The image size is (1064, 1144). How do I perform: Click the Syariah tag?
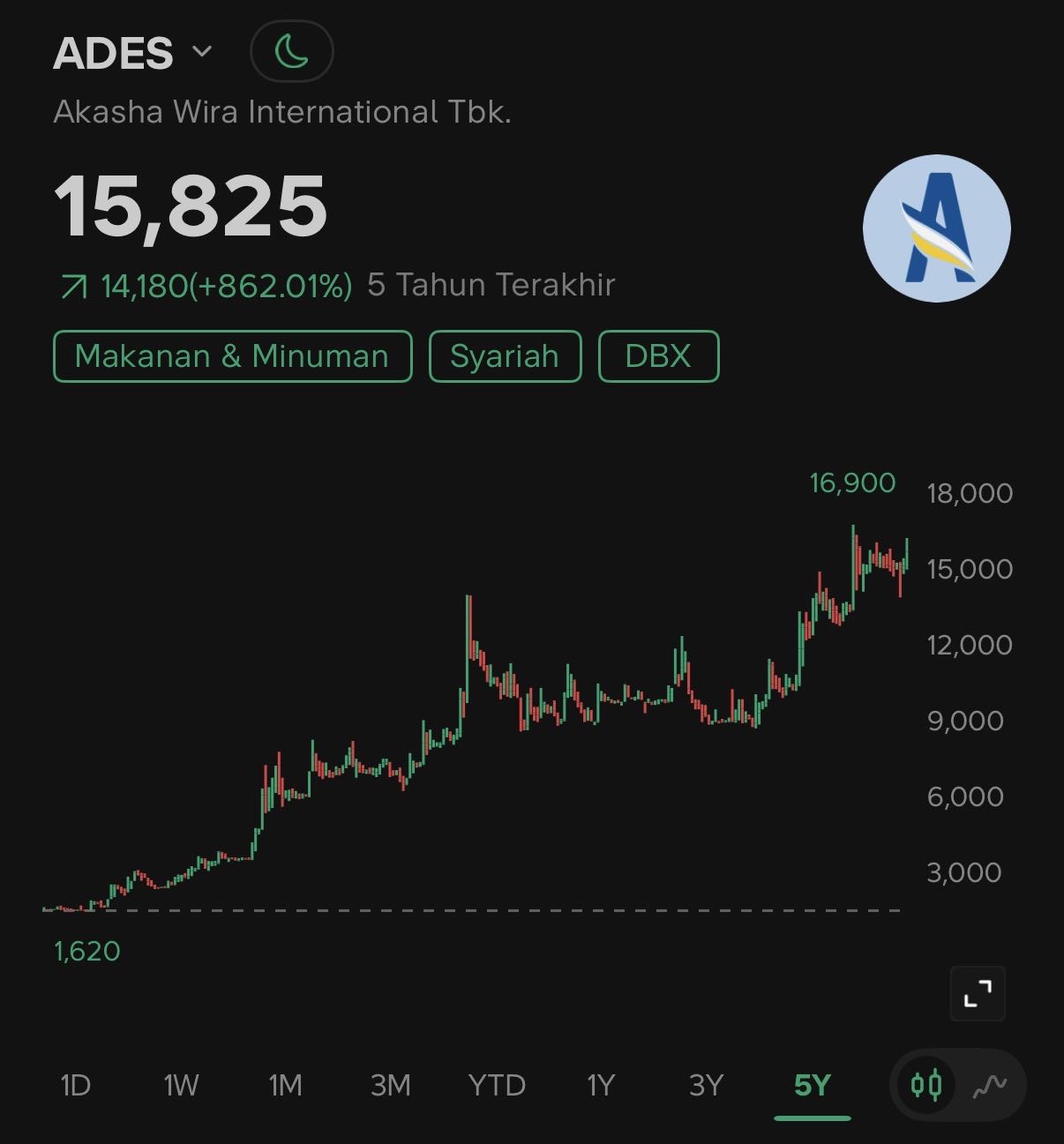click(x=504, y=356)
